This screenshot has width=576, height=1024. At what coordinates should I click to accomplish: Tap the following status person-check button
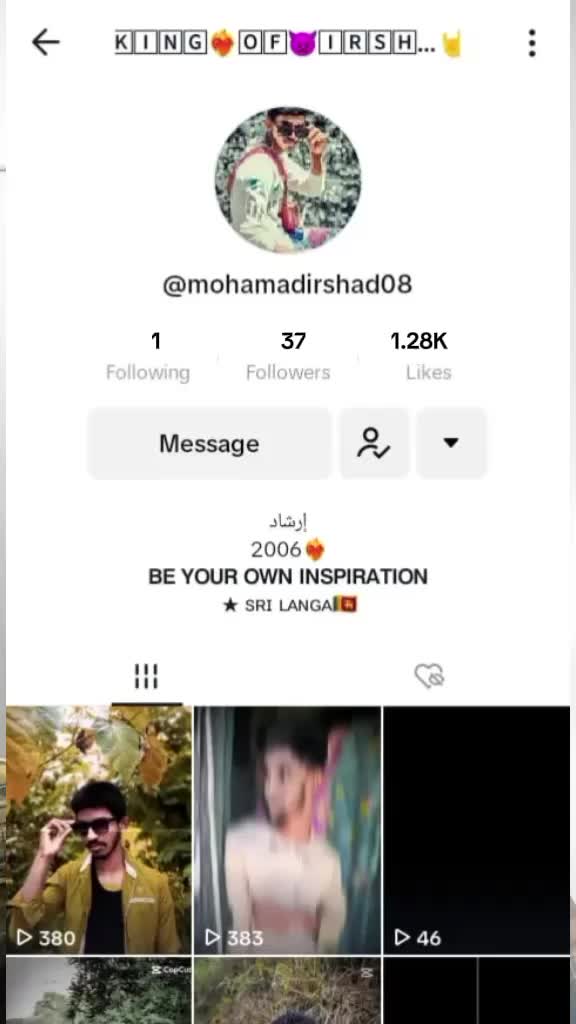click(374, 443)
